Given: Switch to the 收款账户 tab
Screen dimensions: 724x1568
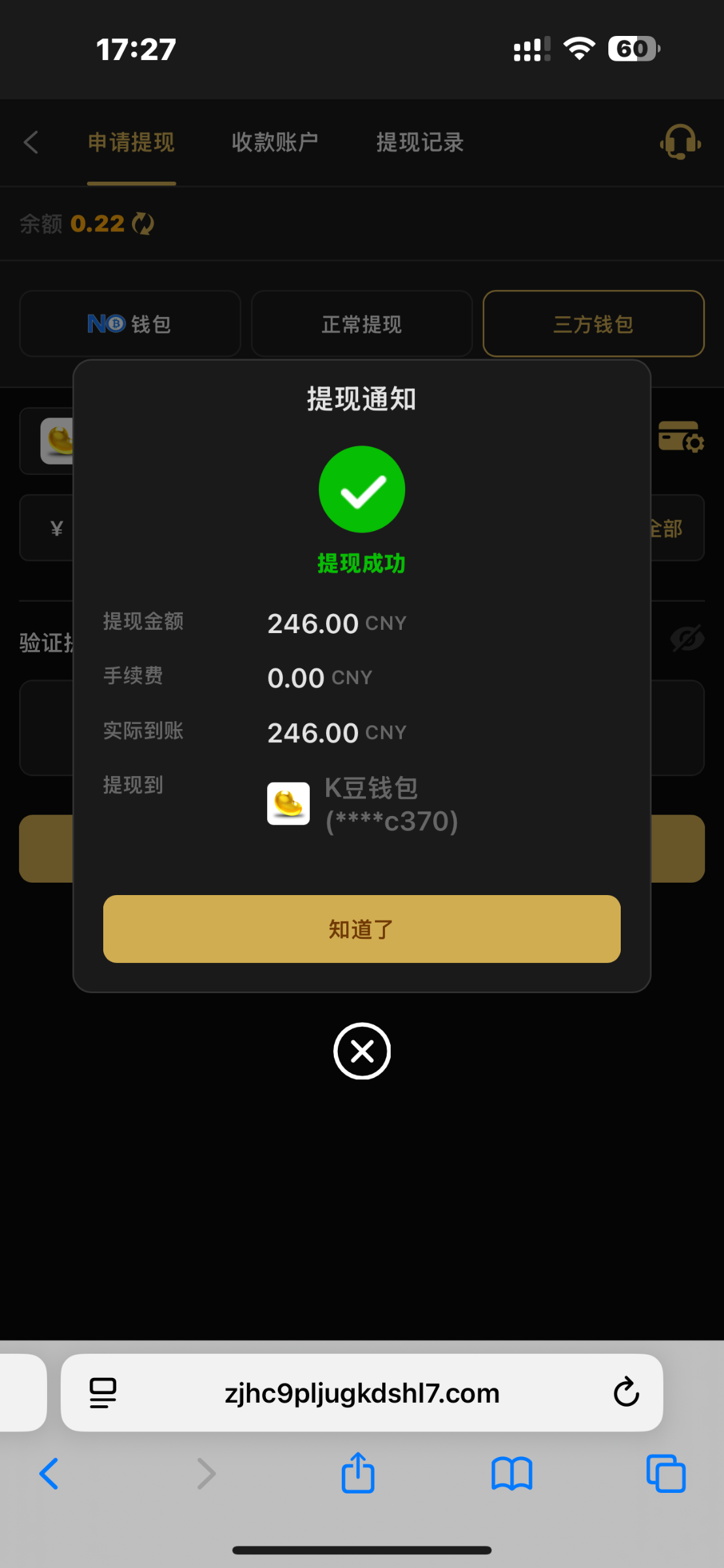Looking at the screenshot, I should coord(275,142).
